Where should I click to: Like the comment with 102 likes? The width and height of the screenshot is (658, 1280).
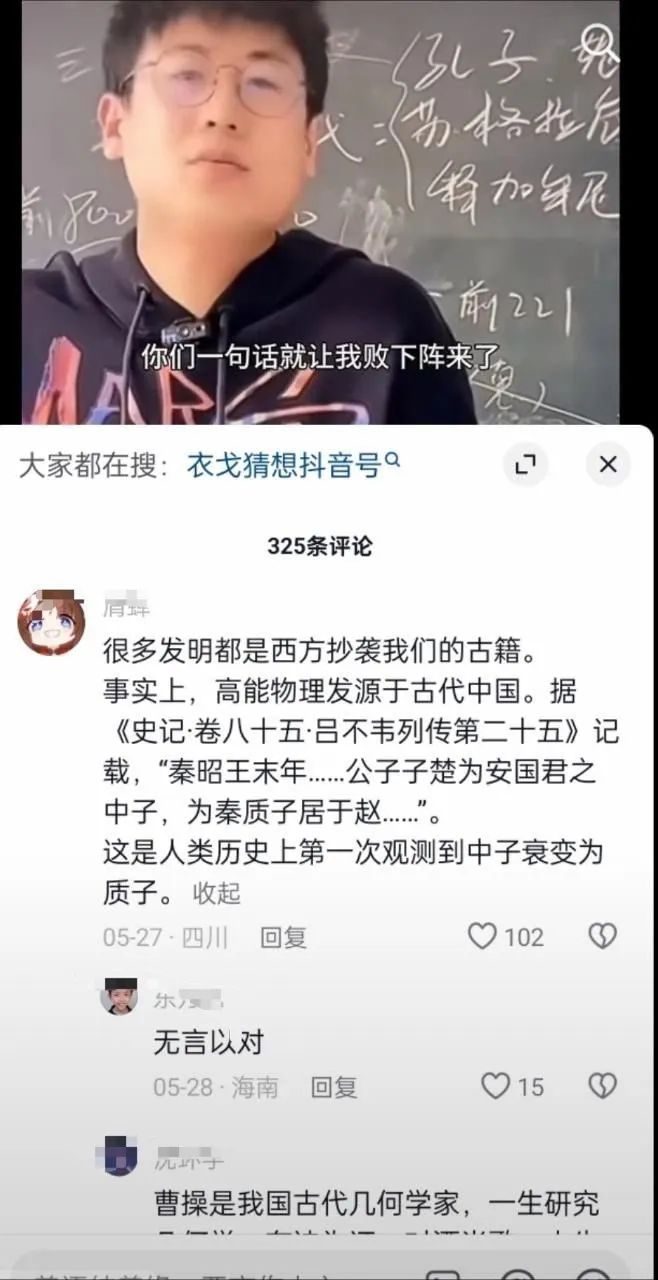(x=483, y=936)
